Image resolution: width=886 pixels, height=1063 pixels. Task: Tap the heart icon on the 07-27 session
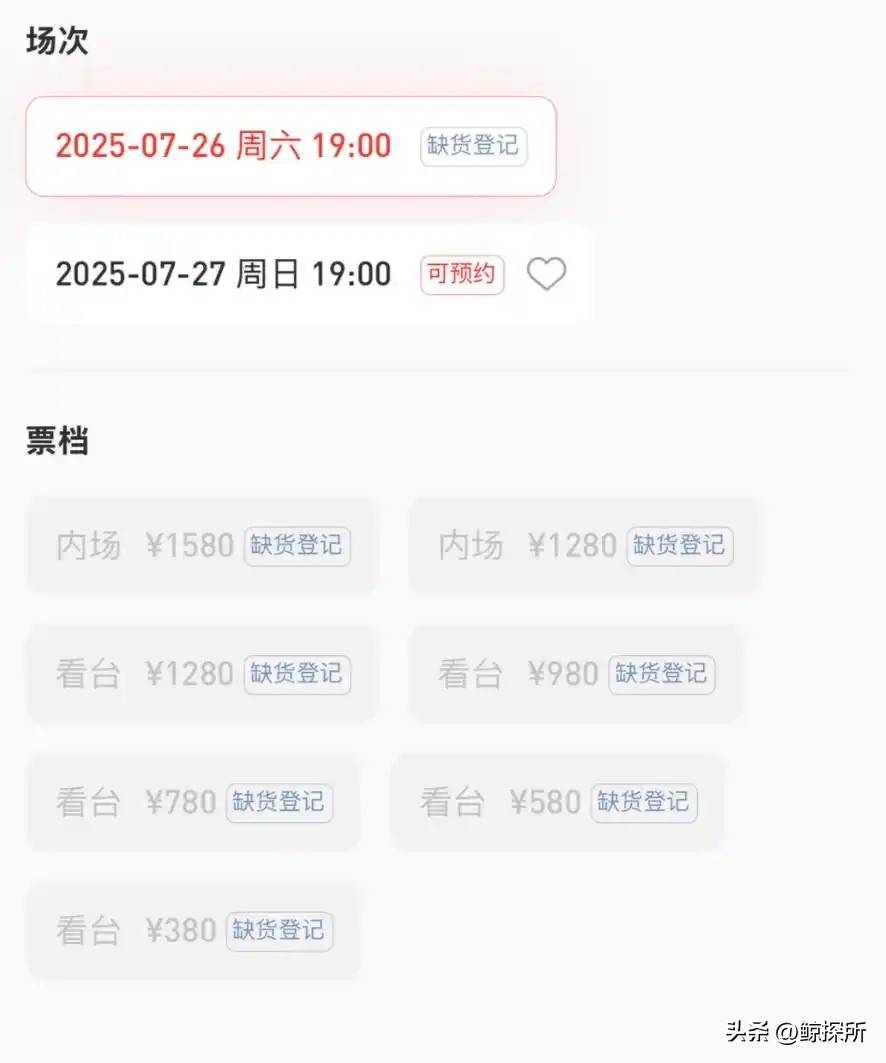[546, 274]
